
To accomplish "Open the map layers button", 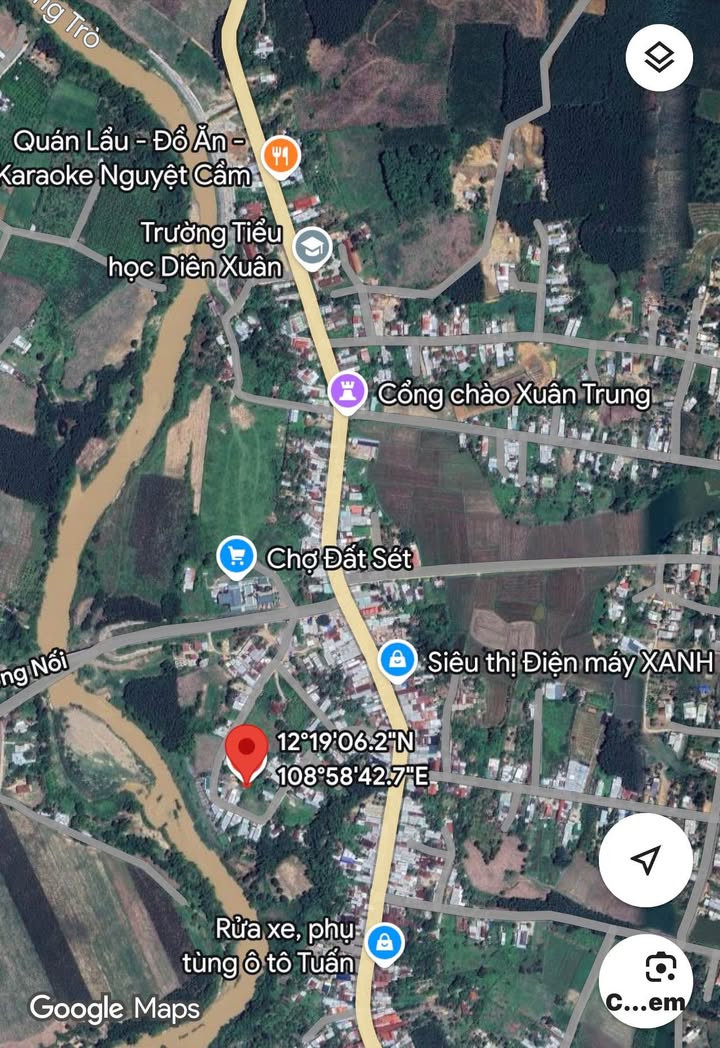I will (659, 57).
